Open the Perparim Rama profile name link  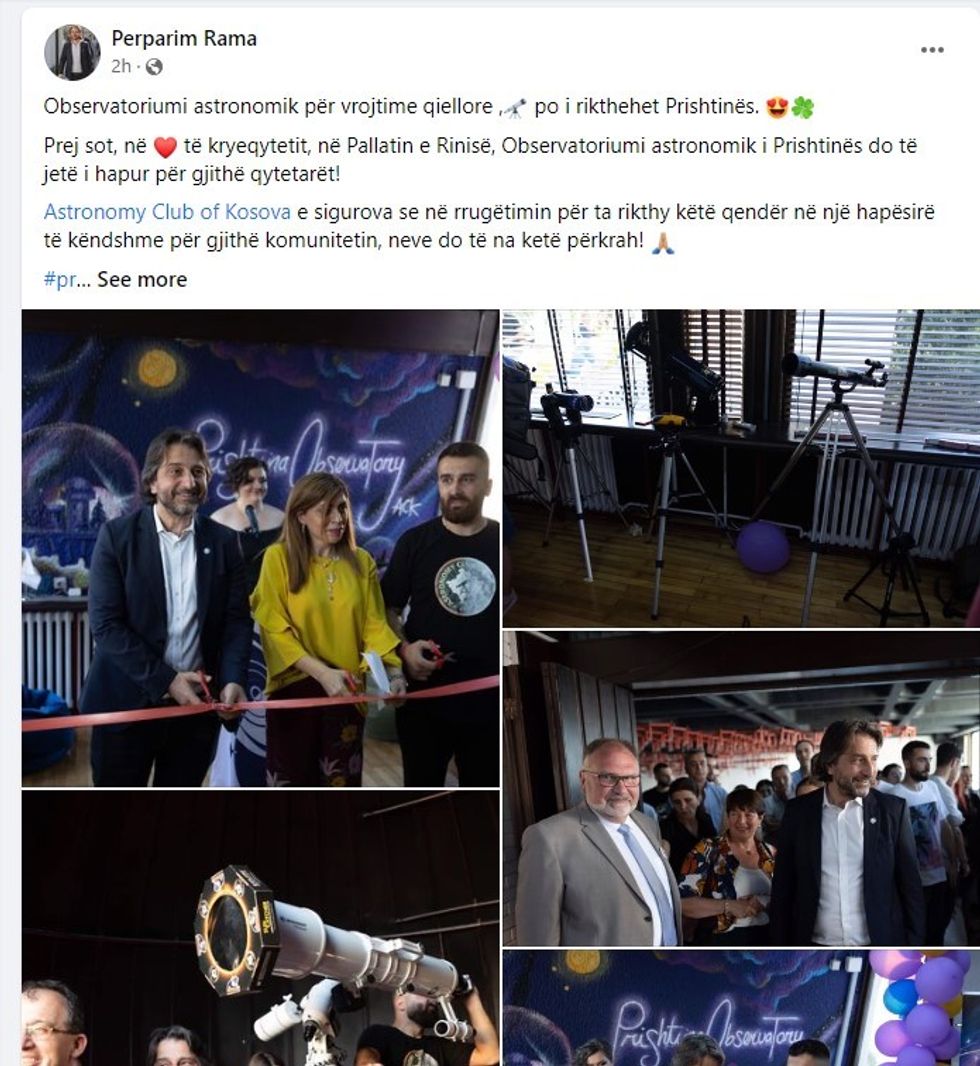[x=183, y=39]
